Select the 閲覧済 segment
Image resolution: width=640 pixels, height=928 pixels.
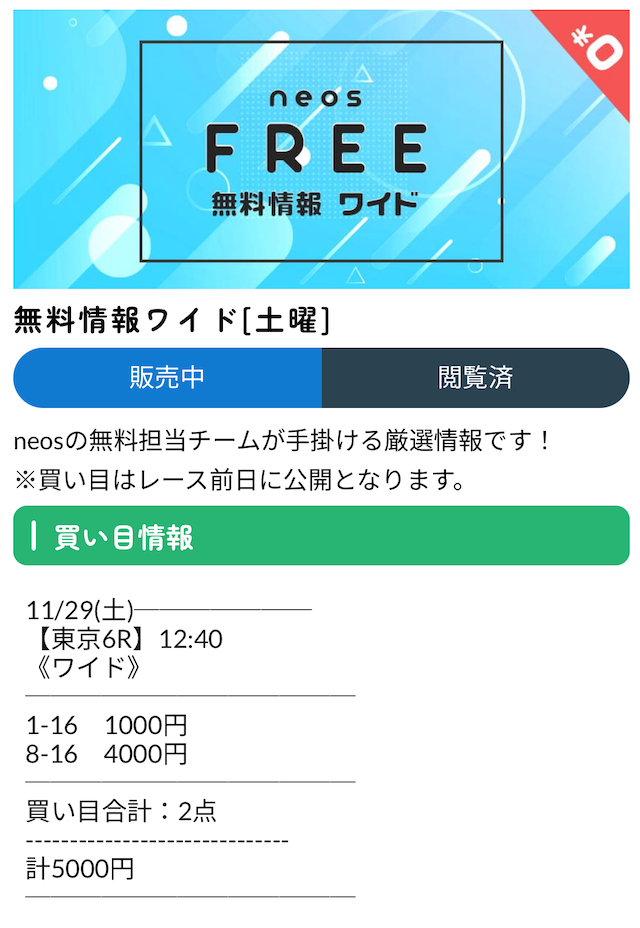[475, 377]
